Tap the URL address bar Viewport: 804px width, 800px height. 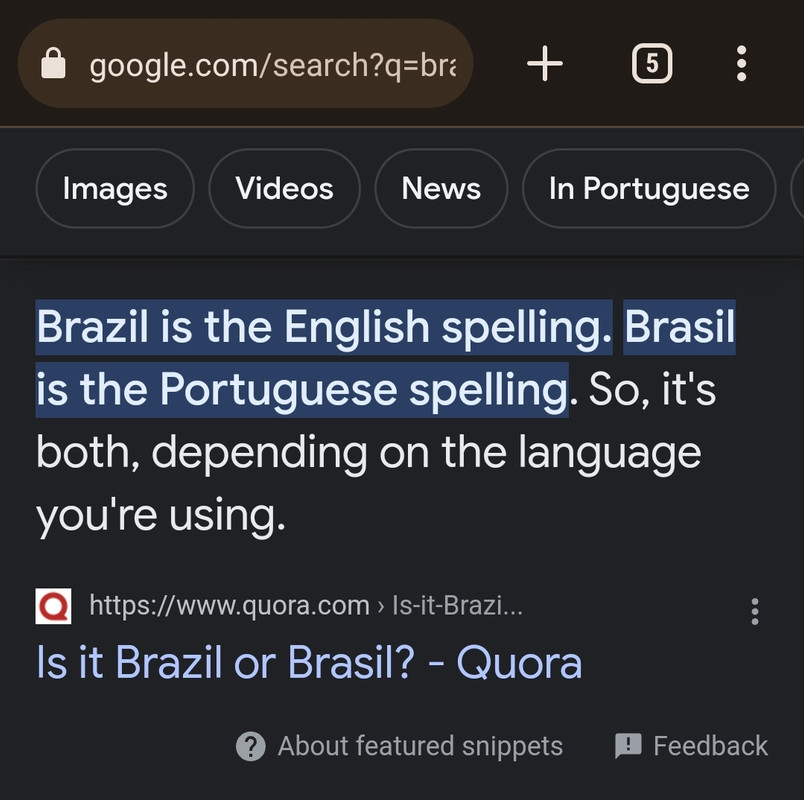click(x=245, y=64)
